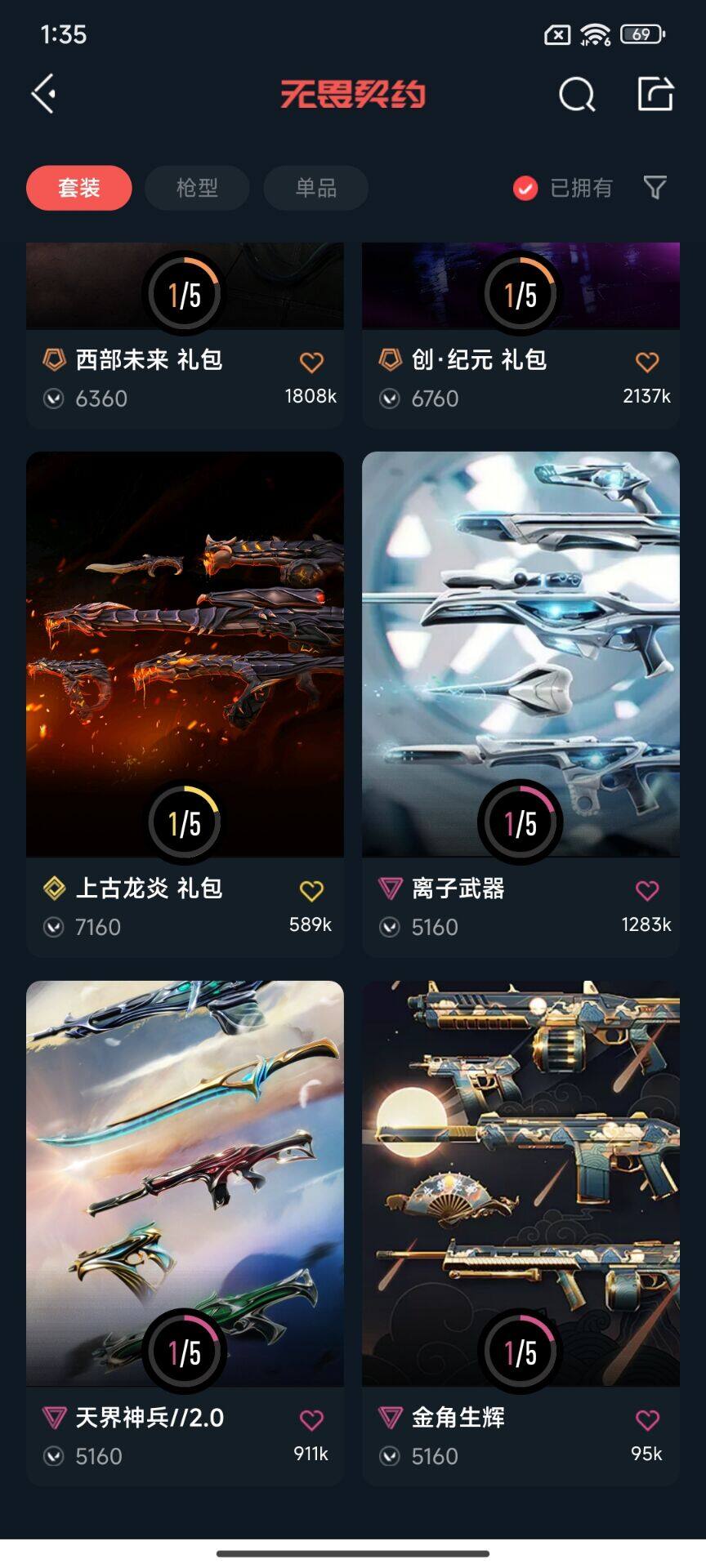Open the filter funnel icon
Viewport: 706px width, 1568px height.
click(x=654, y=188)
